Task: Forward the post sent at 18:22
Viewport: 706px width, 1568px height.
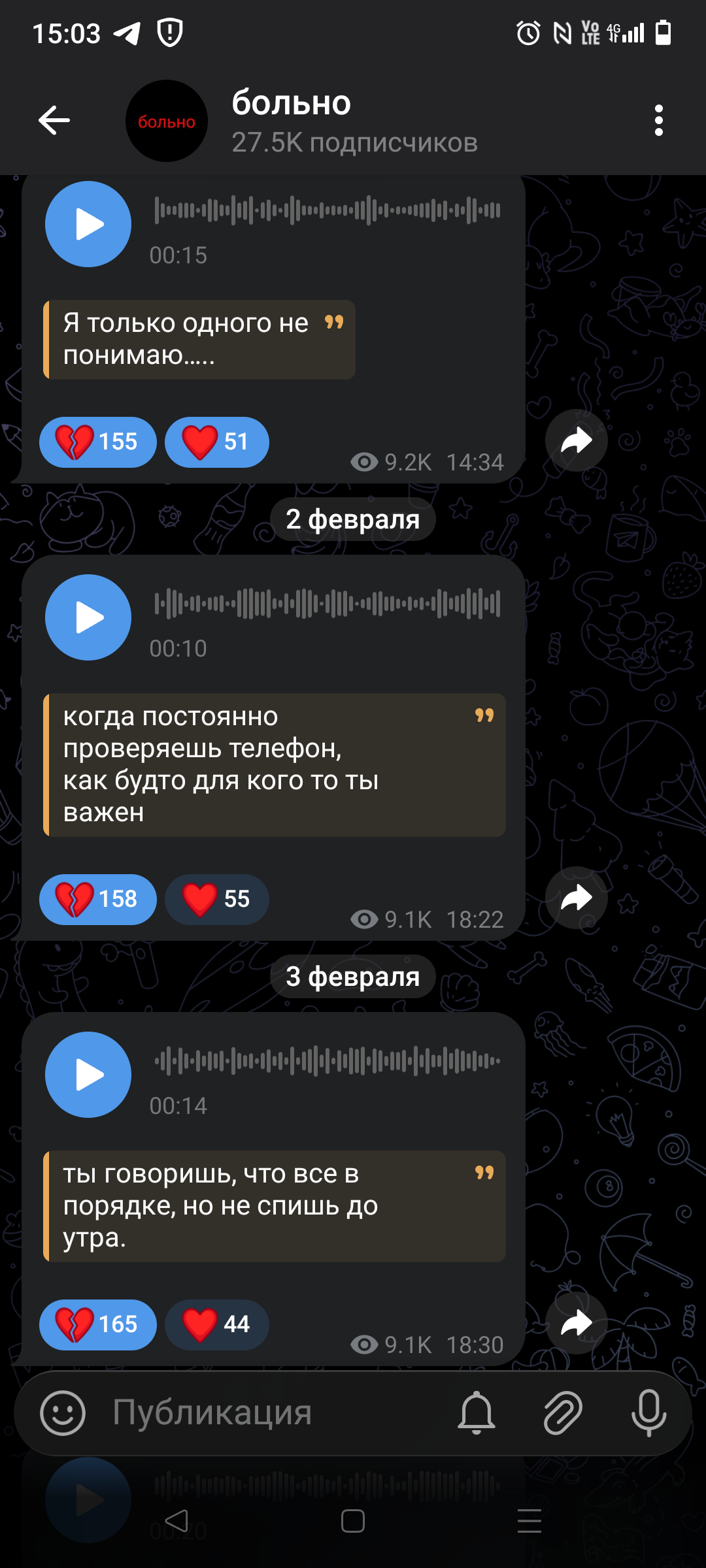Action: coord(577,898)
